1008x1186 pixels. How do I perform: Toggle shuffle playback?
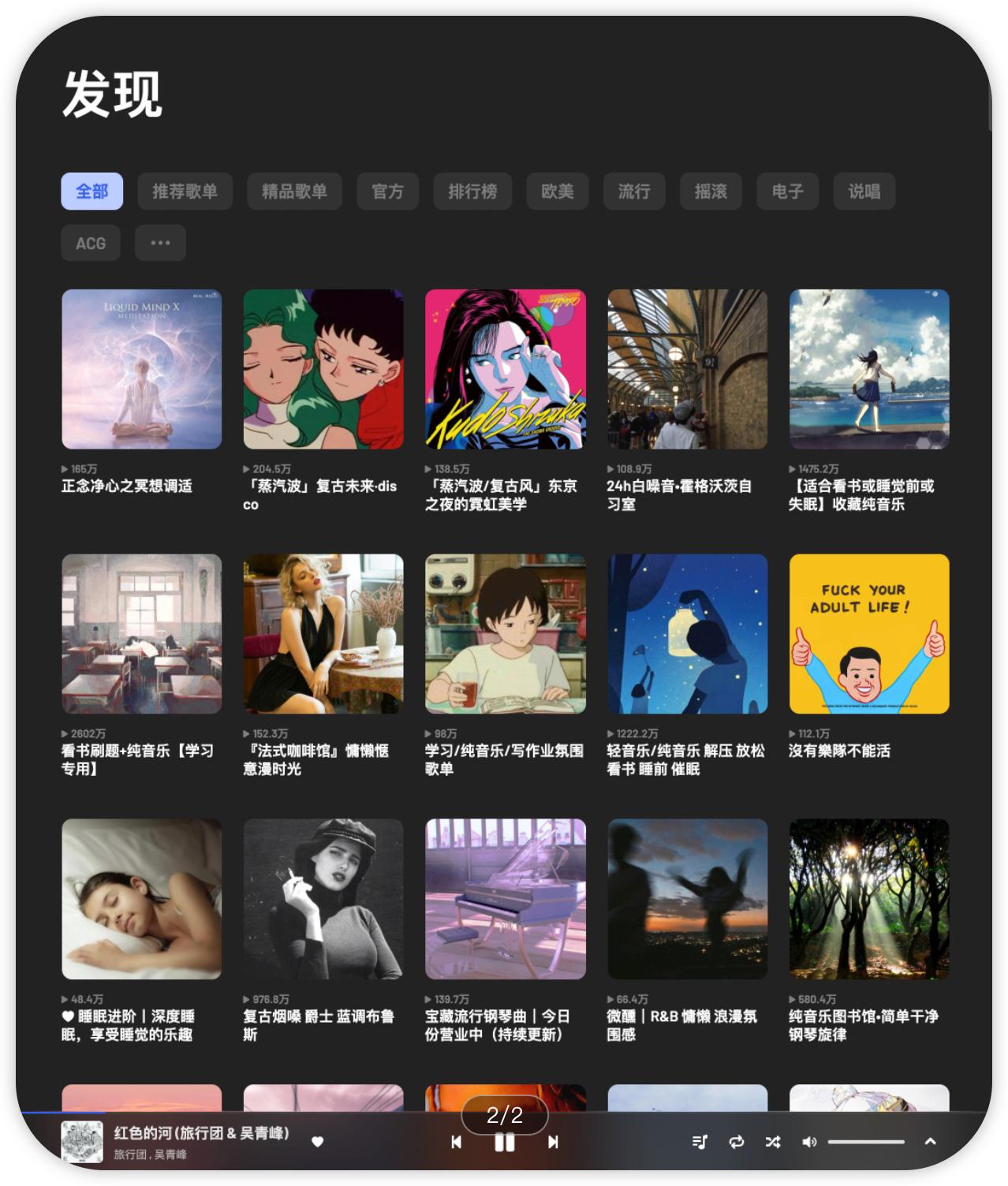click(772, 1141)
